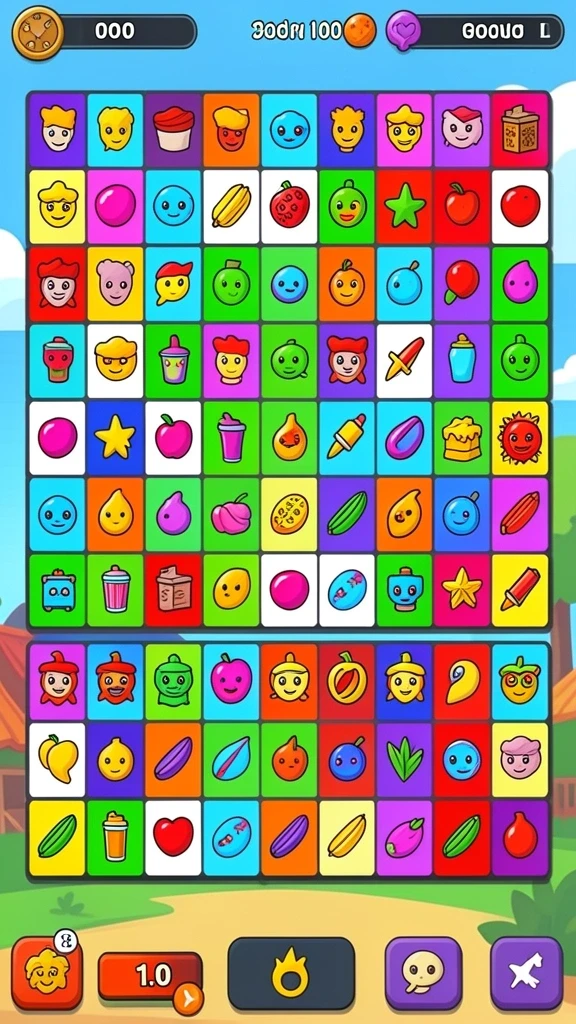
Task: Select the red sun face tile
Action: coord(520,438)
